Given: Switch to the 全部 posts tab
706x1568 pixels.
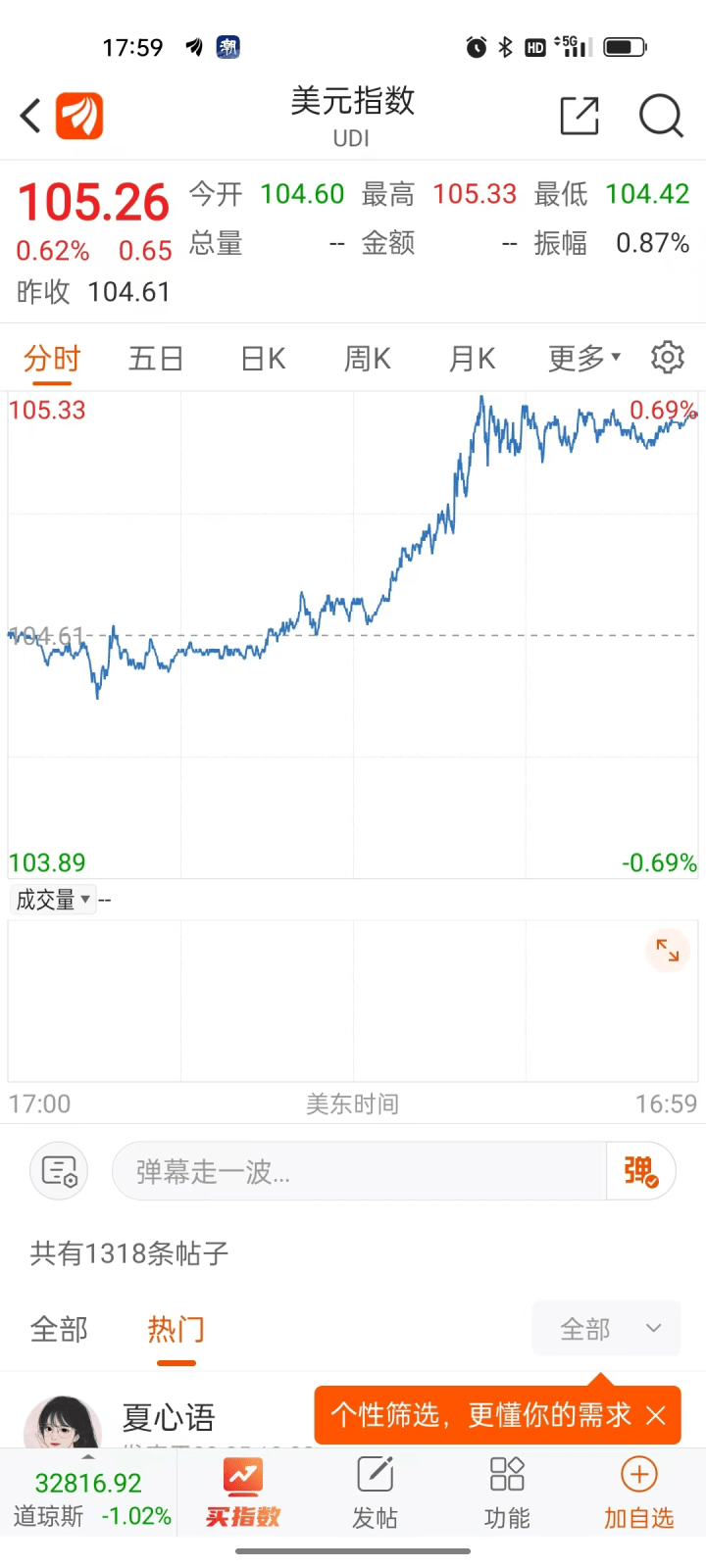Looking at the screenshot, I should 59,1330.
